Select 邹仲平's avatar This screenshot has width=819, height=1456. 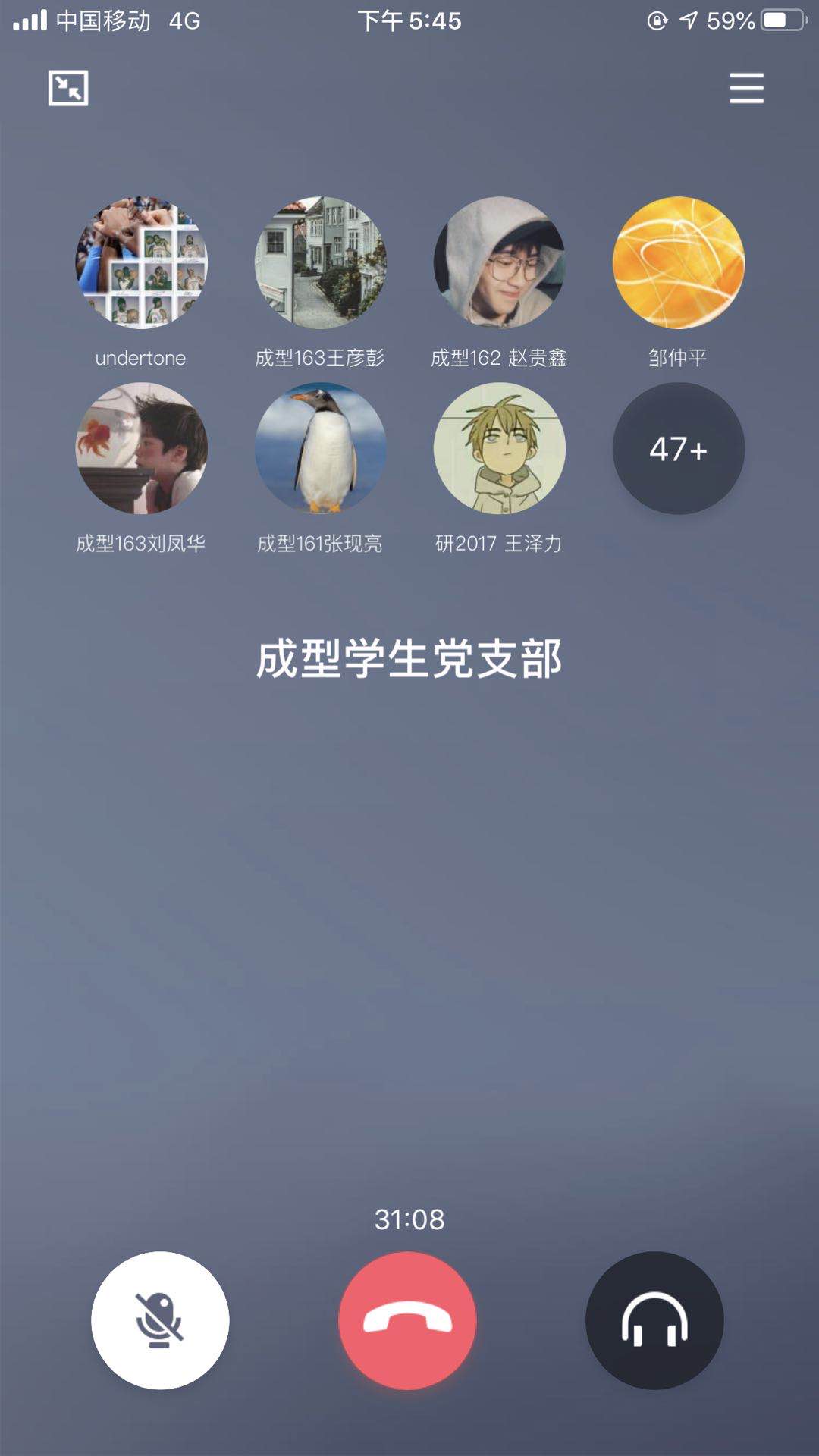679,262
